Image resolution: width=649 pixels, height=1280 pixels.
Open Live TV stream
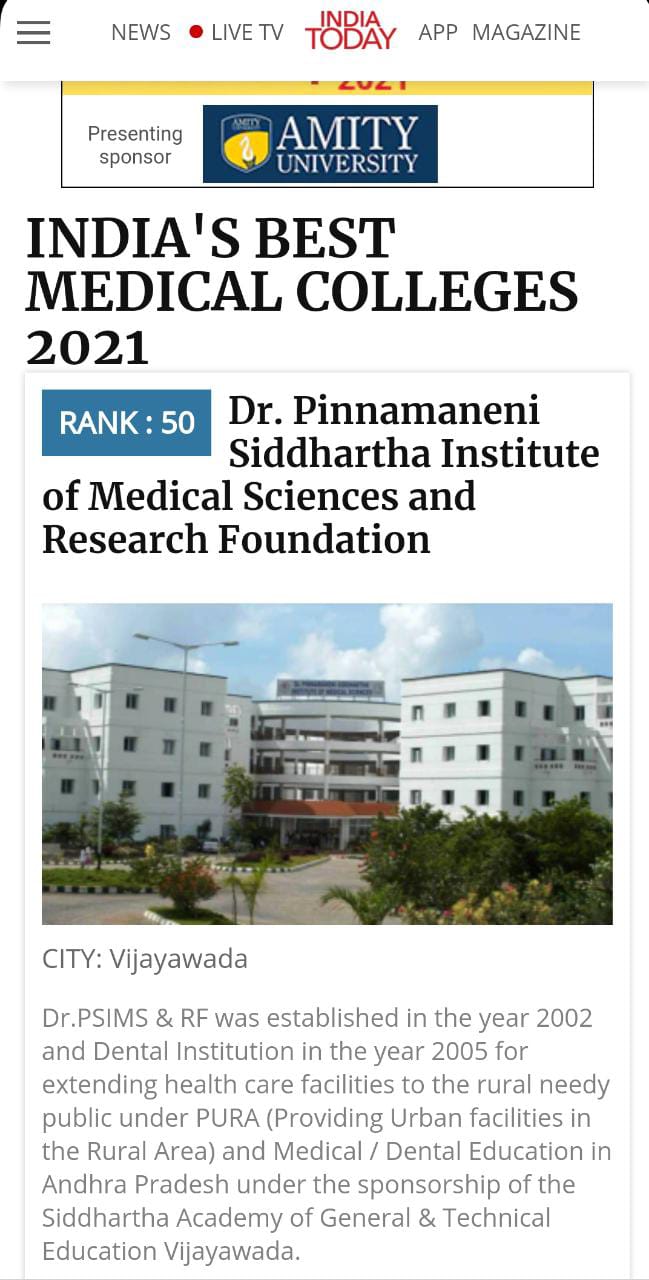[236, 32]
